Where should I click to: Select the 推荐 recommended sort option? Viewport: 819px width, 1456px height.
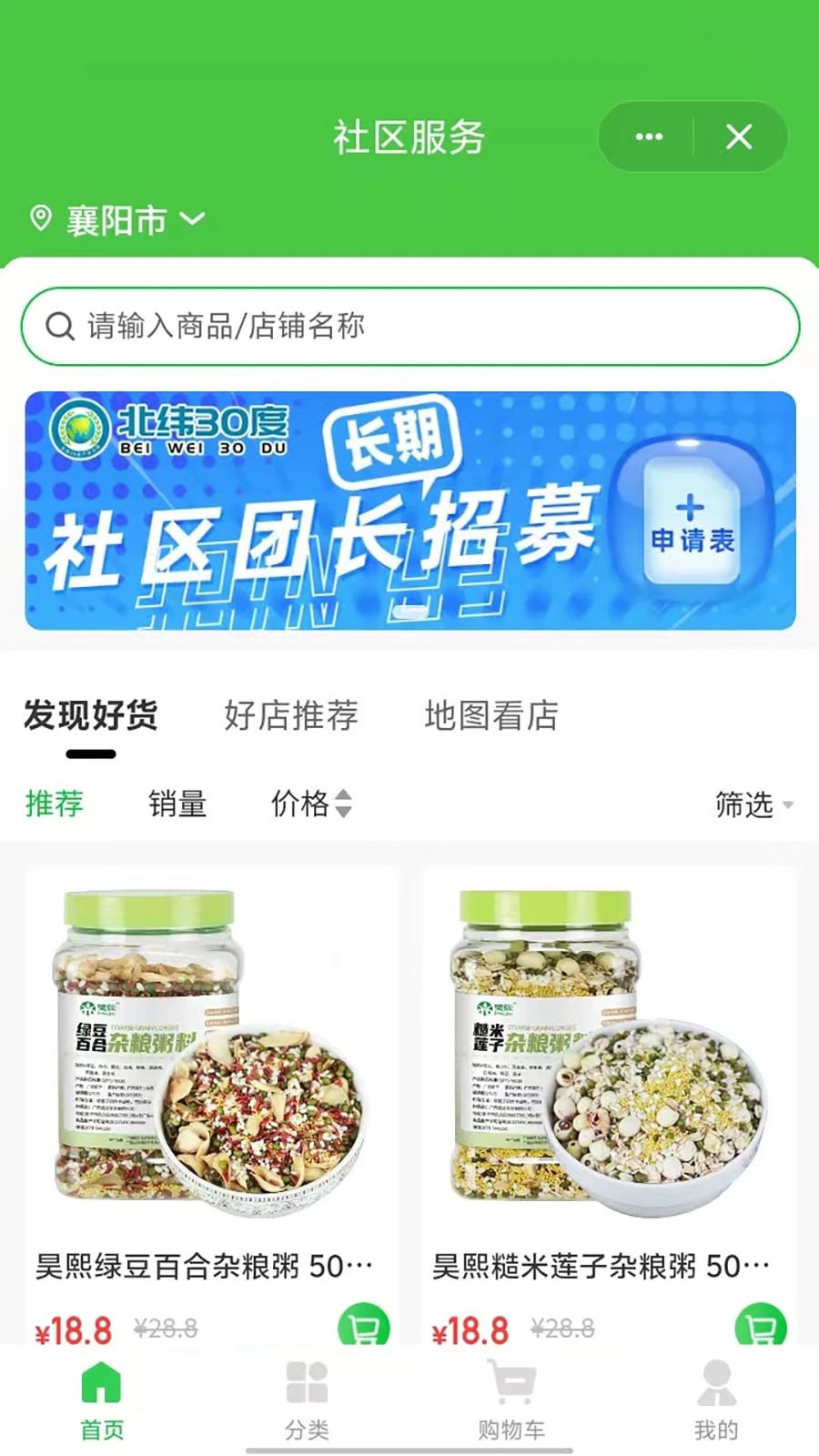[x=55, y=804]
